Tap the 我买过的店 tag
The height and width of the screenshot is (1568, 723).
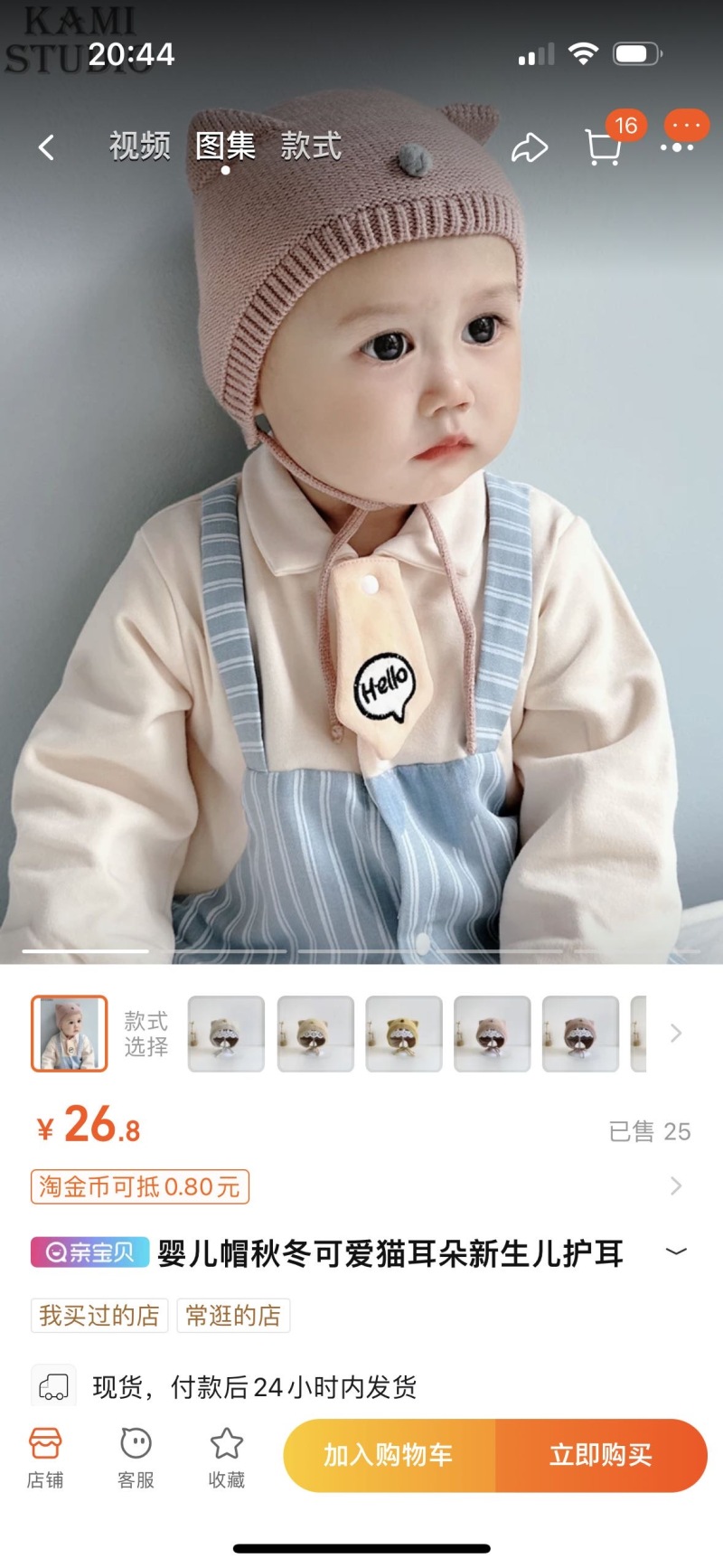(99, 1316)
